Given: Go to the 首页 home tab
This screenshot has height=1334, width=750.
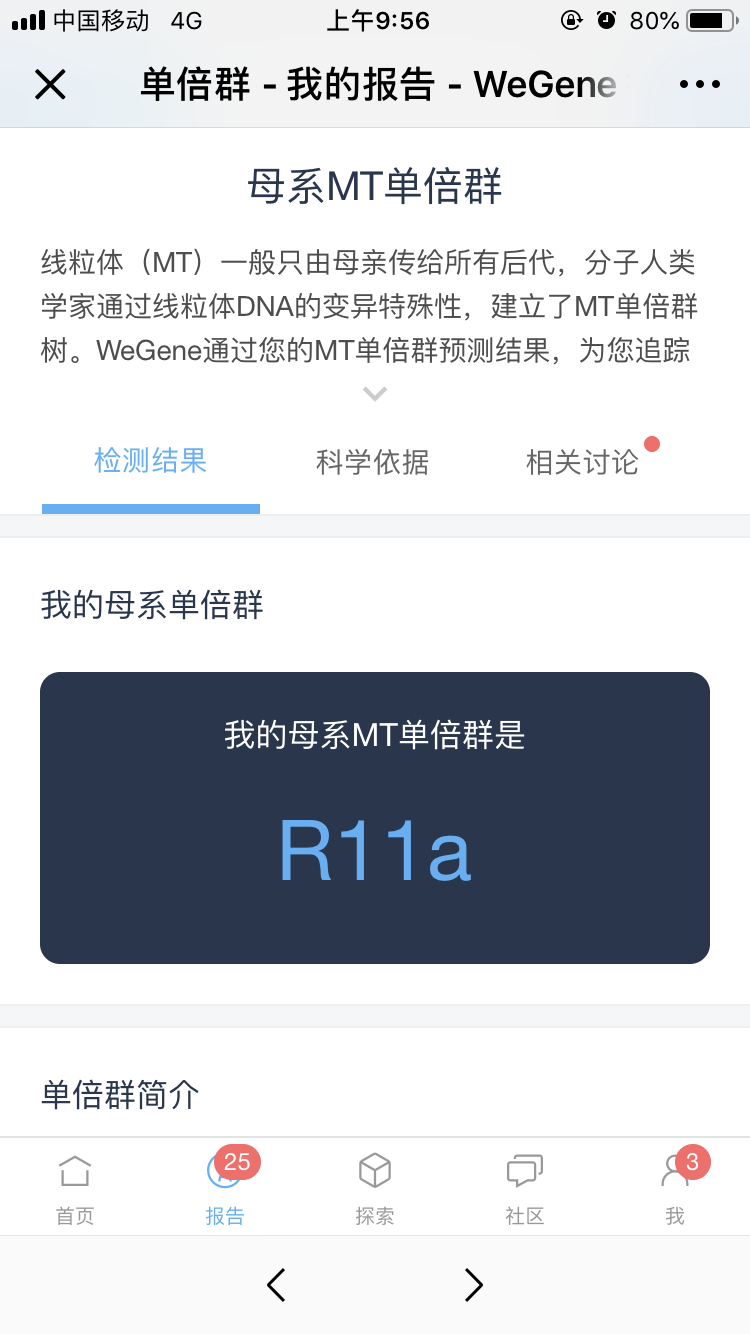Looking at the screenshot, I should 75,1188.
